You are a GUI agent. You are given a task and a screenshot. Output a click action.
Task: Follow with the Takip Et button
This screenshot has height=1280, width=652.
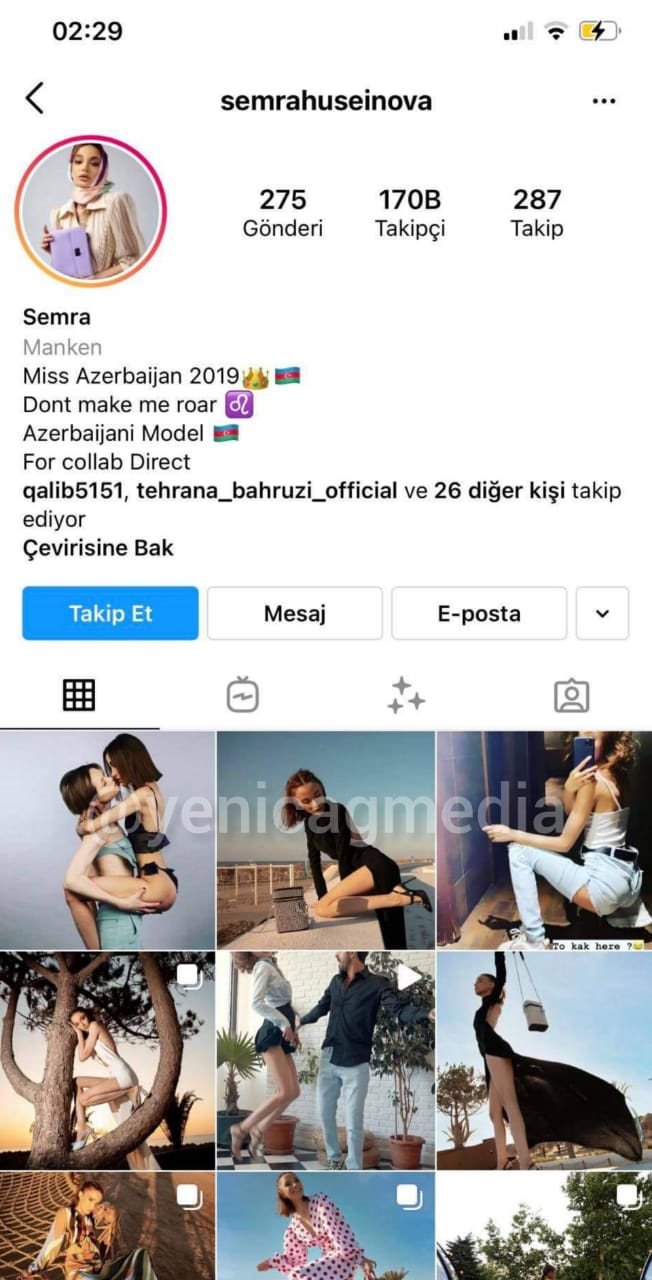(110, 613)
